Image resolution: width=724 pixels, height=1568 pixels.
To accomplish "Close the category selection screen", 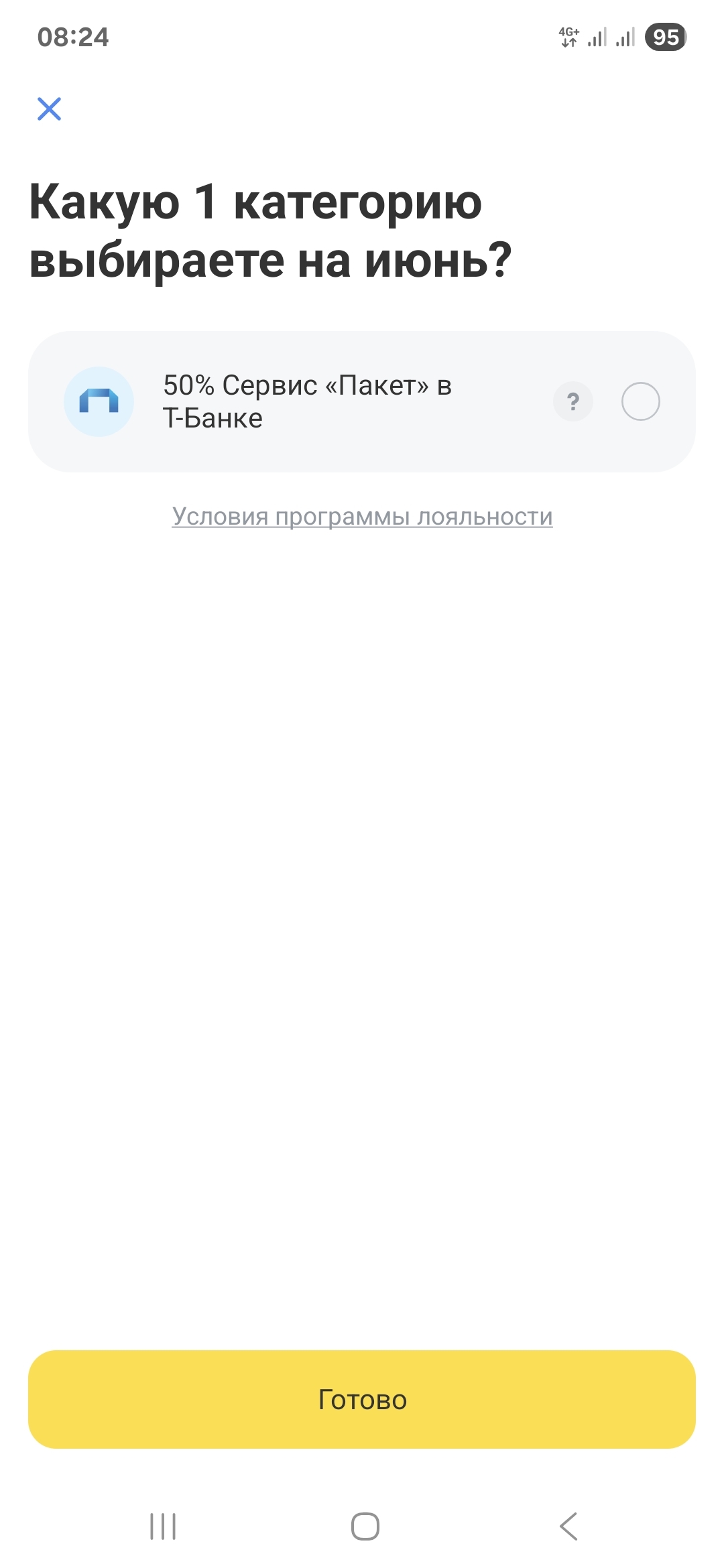I will (x=49, y=109).
